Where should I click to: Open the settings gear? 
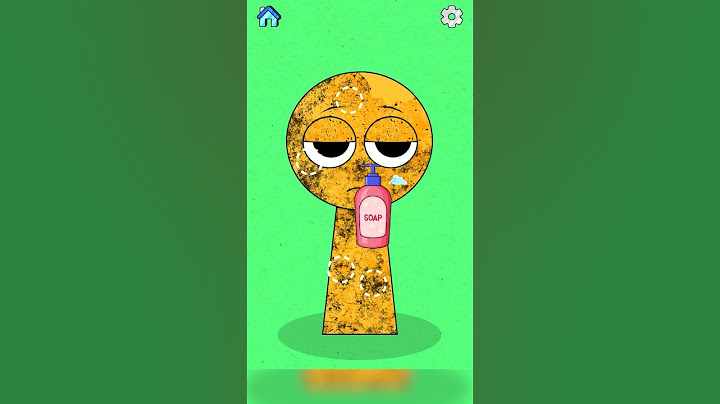pos(452,16)
